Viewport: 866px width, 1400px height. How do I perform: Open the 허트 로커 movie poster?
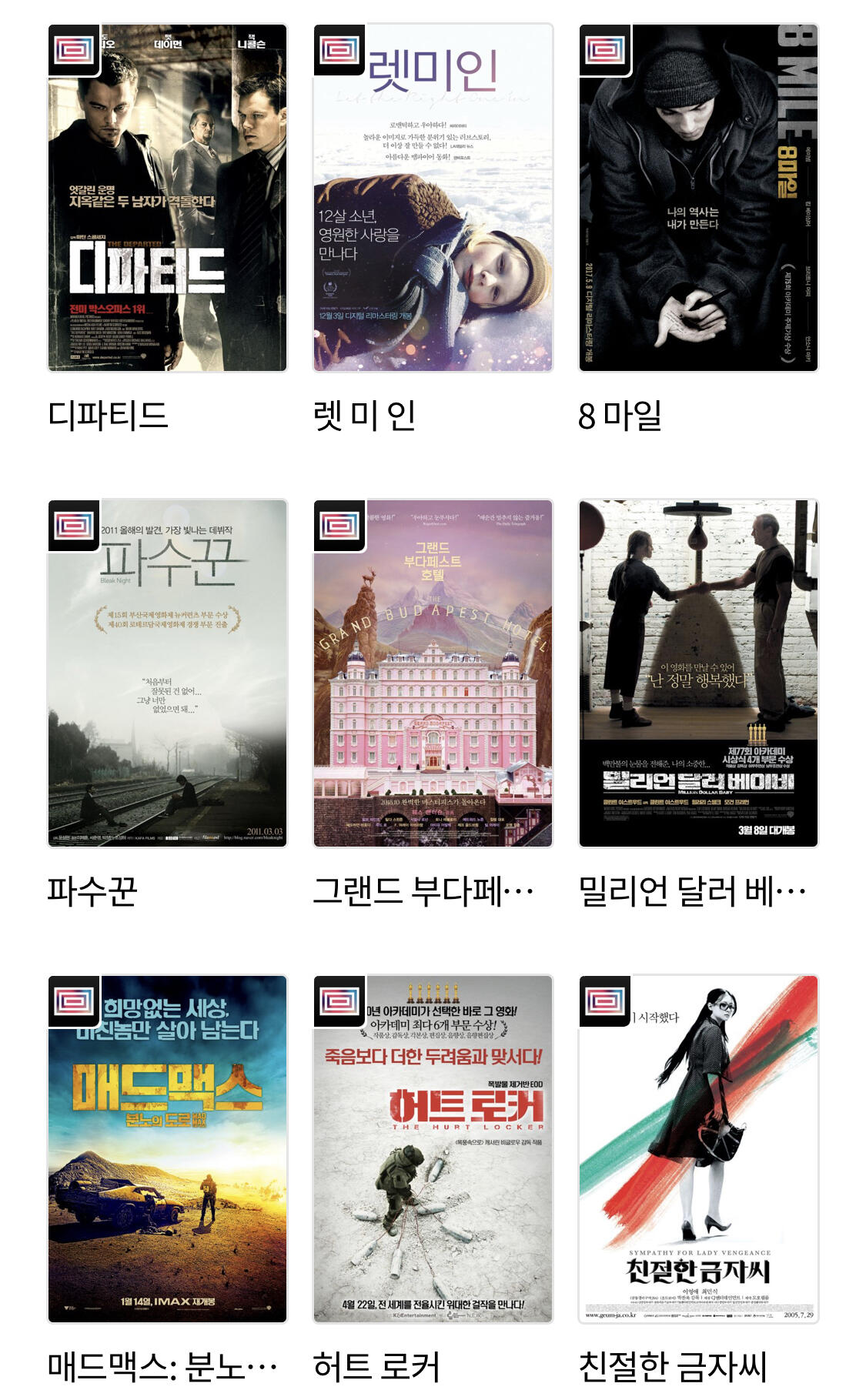click(x=433, y=1149)
